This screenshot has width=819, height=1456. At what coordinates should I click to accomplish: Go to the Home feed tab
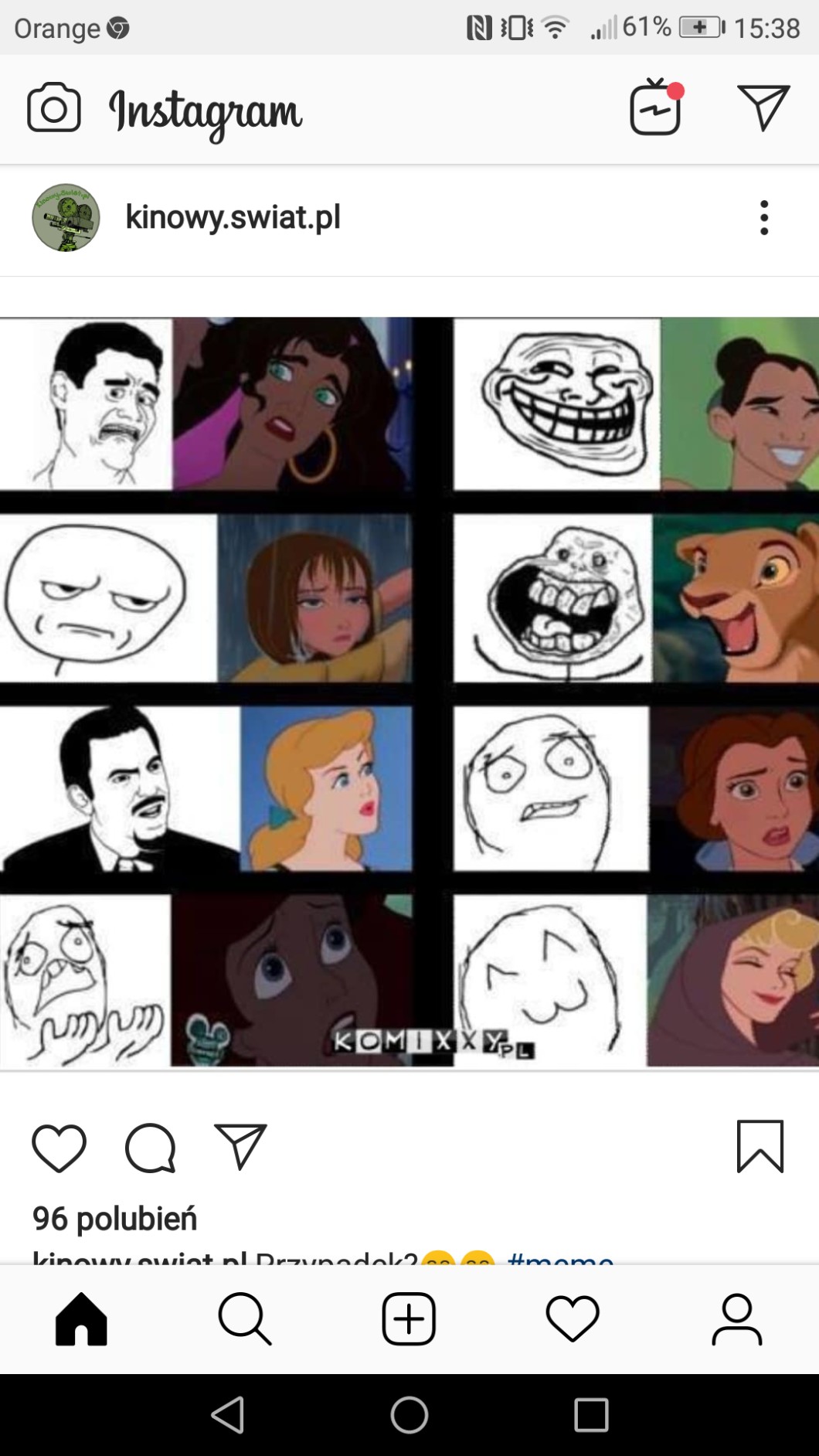point(81,1319)
